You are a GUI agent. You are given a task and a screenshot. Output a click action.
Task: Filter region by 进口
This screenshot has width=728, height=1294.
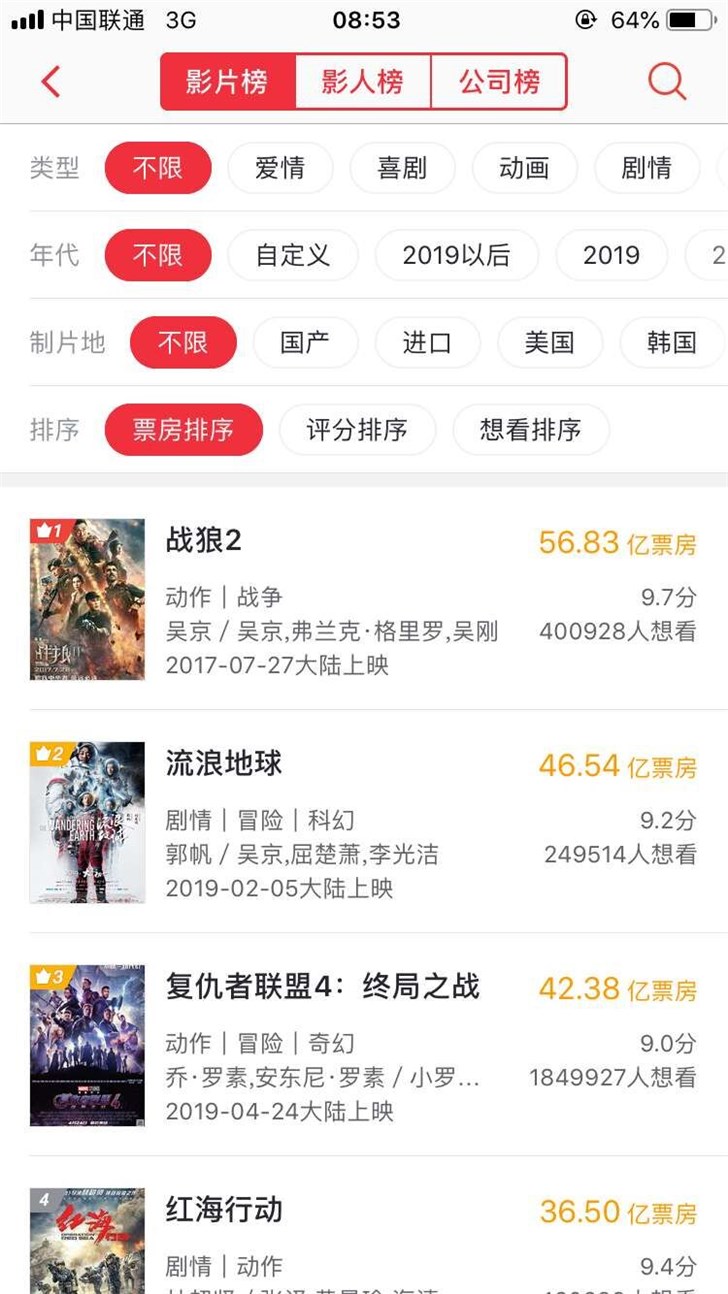[427, 343]
